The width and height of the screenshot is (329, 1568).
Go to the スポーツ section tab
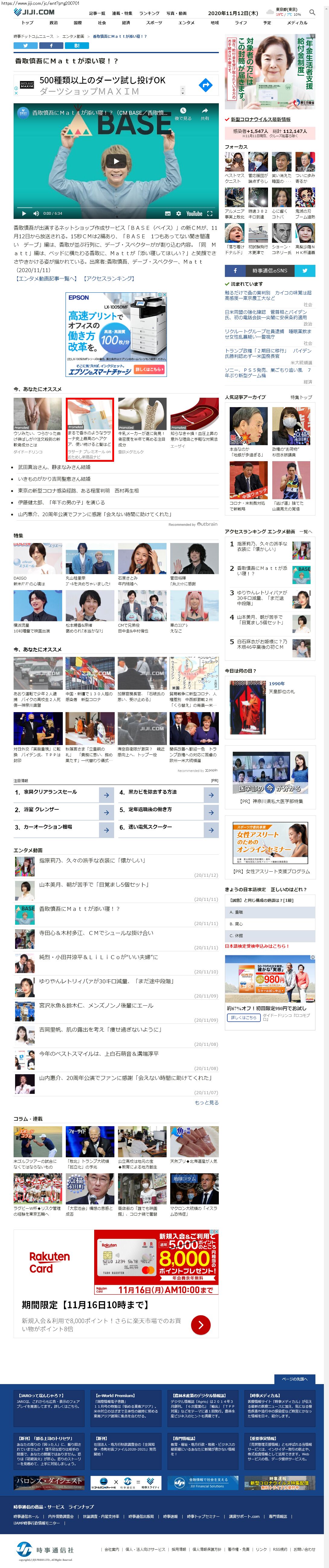(x=154, y=23)
